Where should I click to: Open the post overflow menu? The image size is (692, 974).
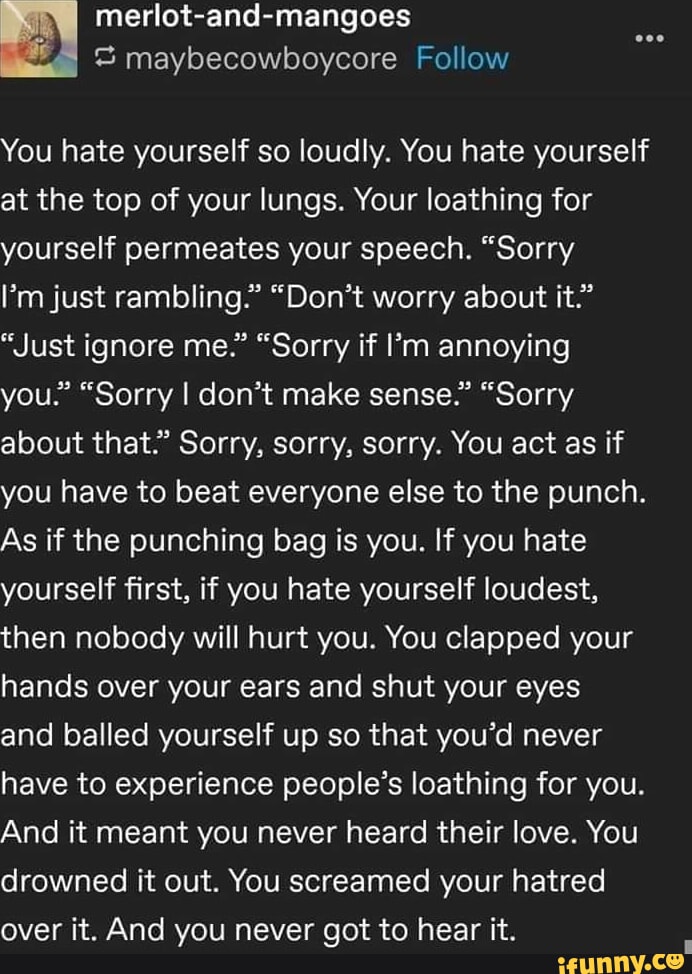pyautogui.click(x=649, y=36)
